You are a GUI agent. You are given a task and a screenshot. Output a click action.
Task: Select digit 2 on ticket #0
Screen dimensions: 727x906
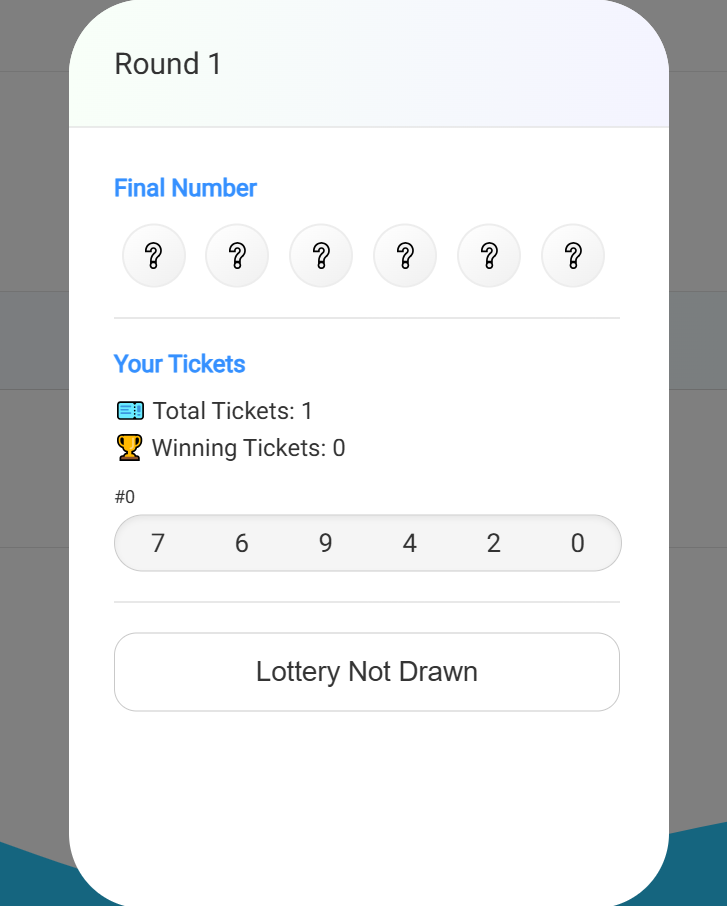click(493, 543)
